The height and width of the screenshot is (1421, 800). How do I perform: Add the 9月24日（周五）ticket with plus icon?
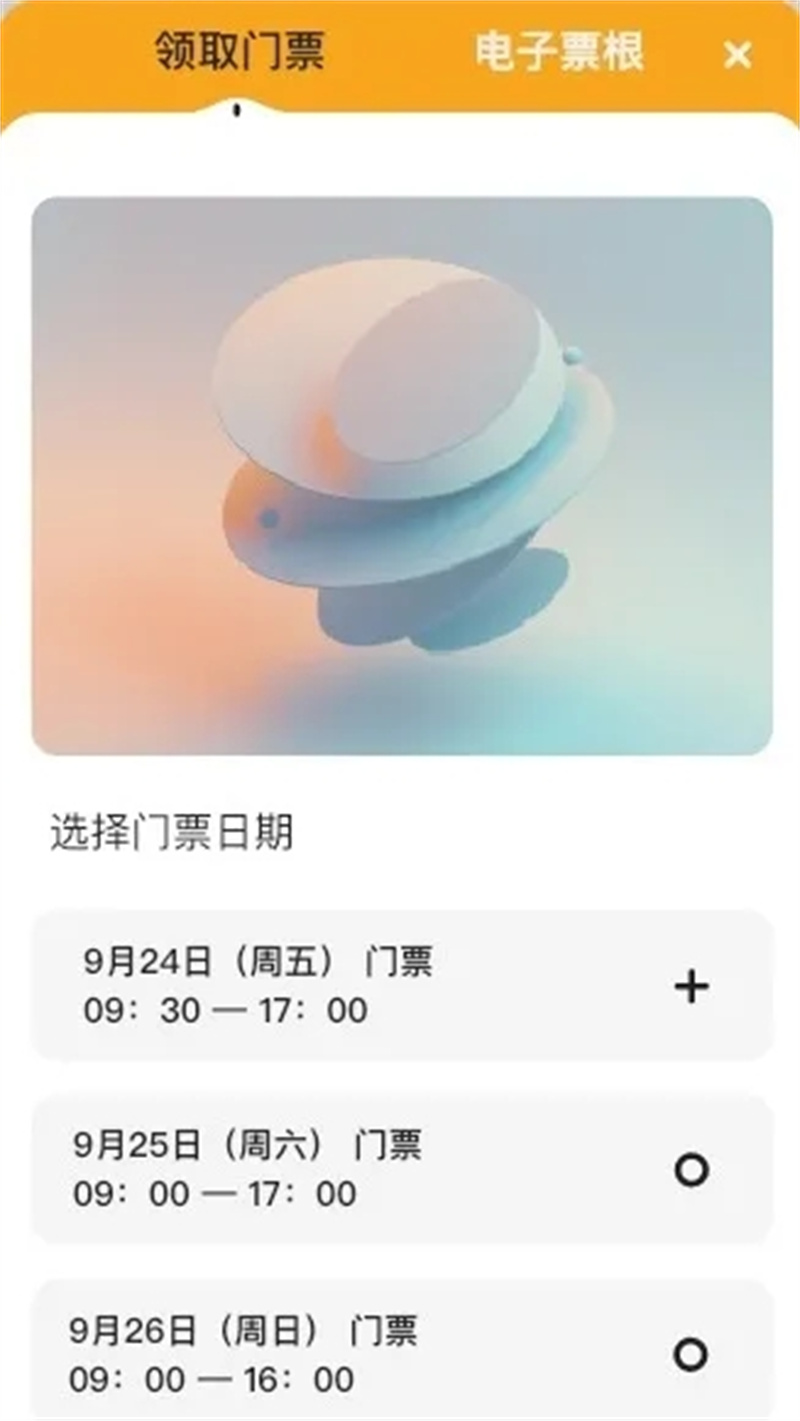point(691,987)
